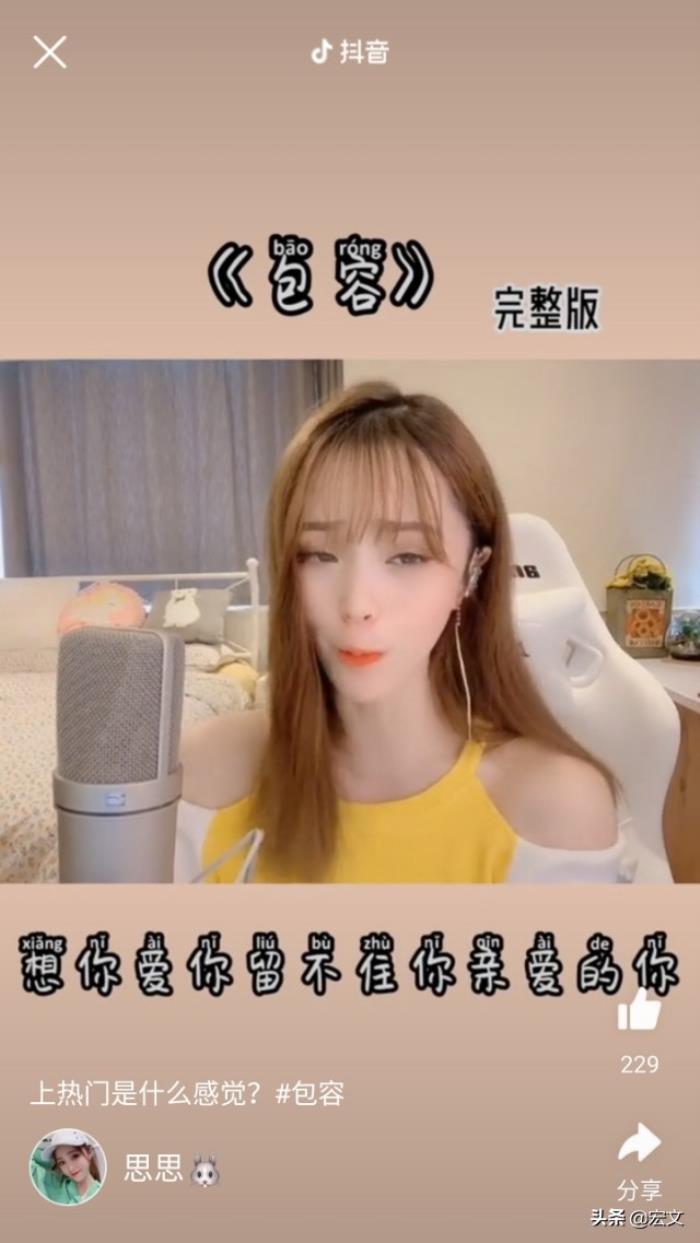Open the #包容 hashtag

tap(310, 1094)
